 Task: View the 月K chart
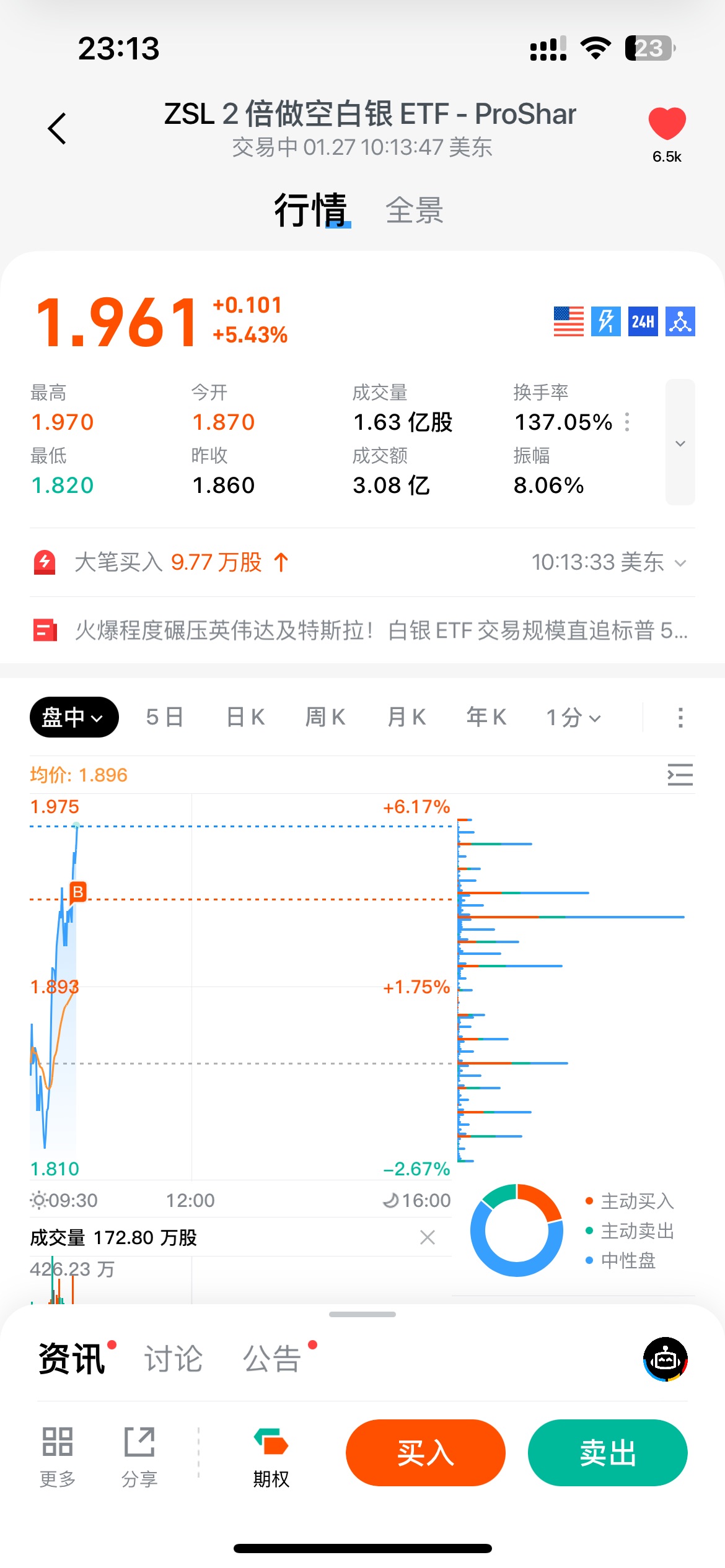point(406,717)
